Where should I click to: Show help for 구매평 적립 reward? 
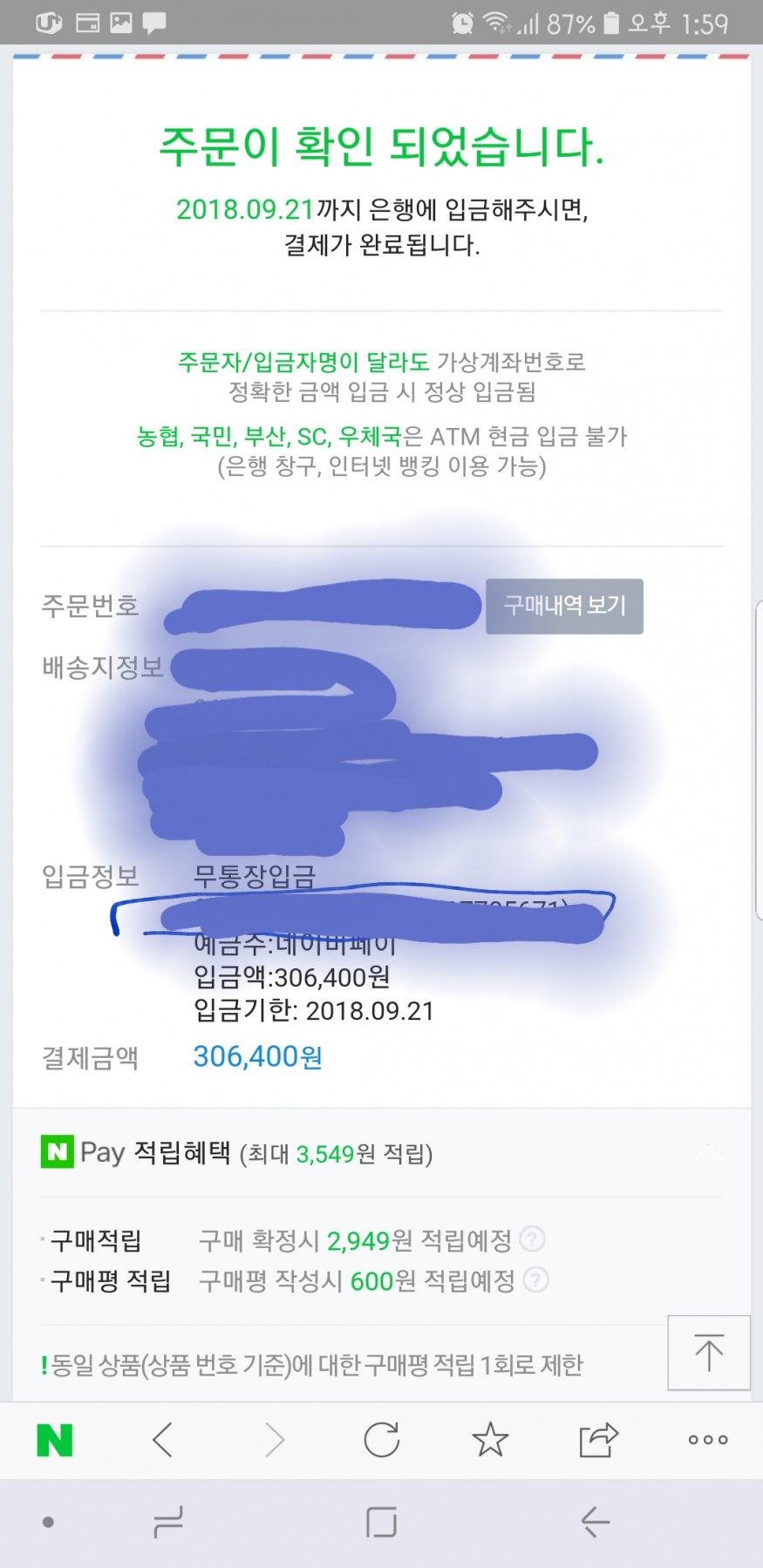click(535, 1280)
